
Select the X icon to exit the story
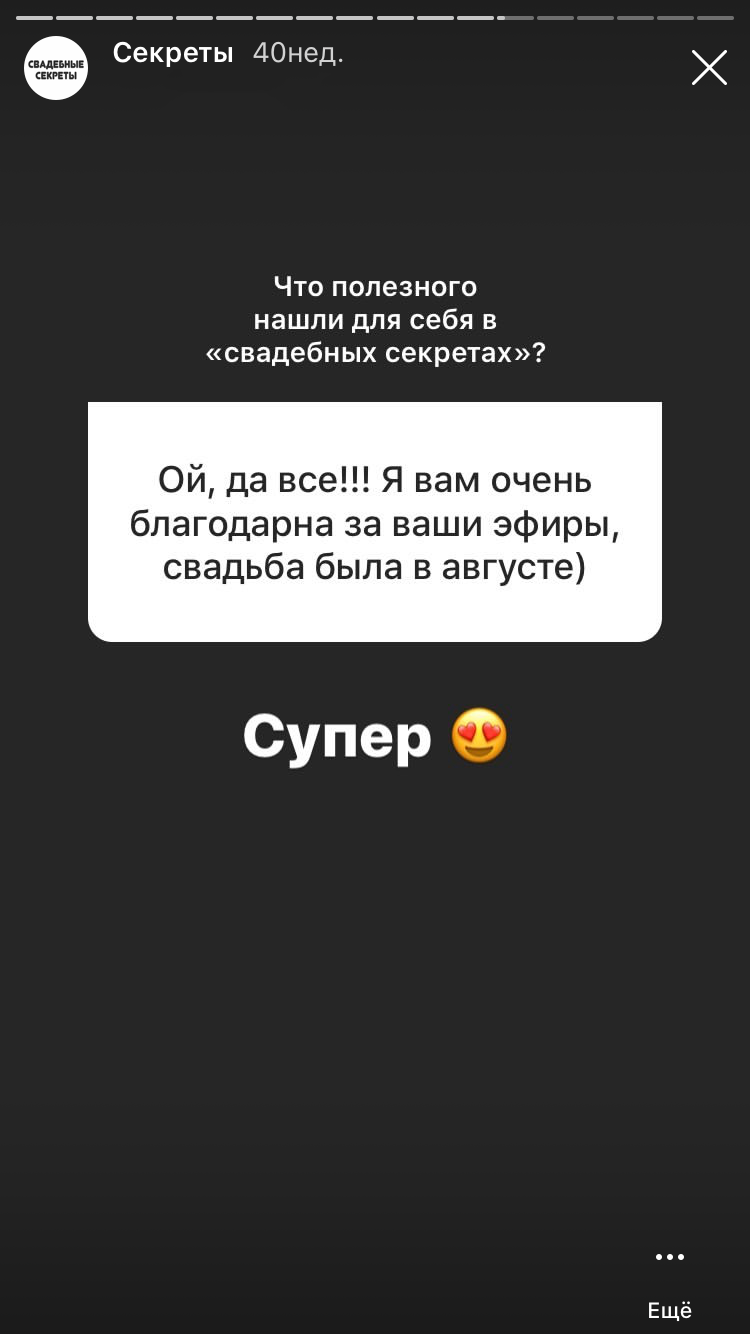(x=709, y=68)
